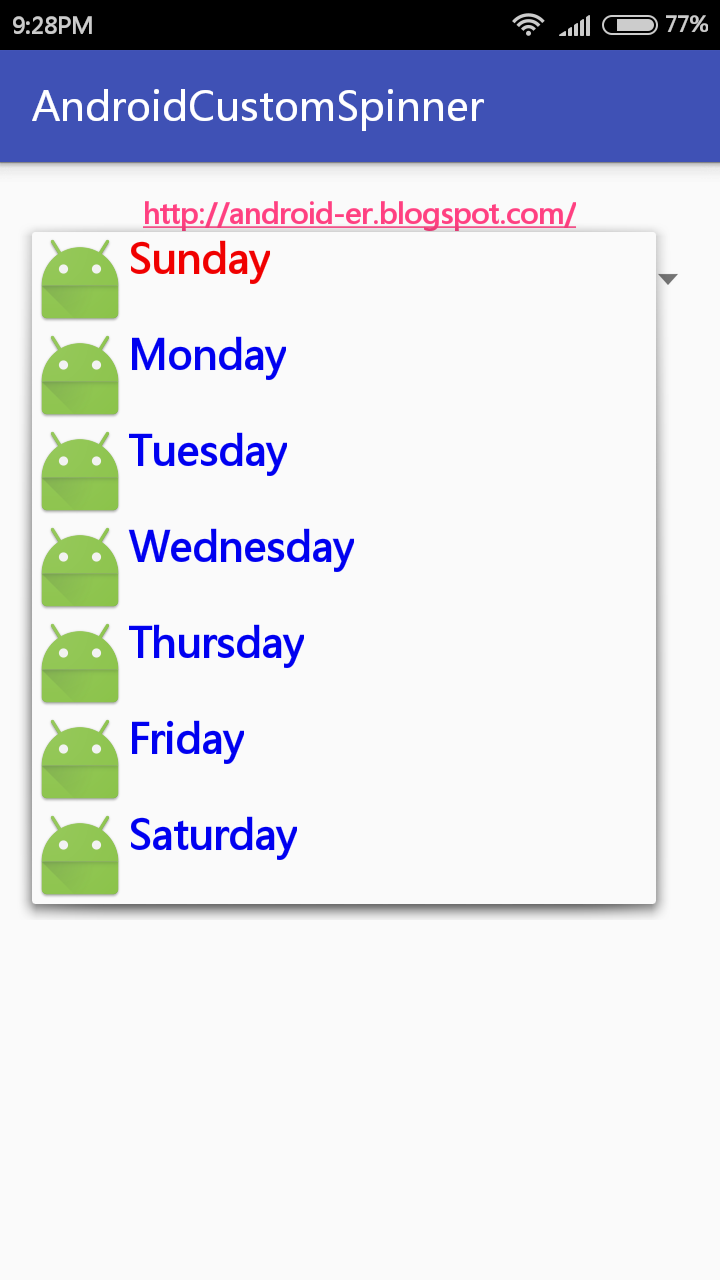Screen dimensions: 720x1280
Task: Choose Monday in the spinner list
Action: coord(208,356)
